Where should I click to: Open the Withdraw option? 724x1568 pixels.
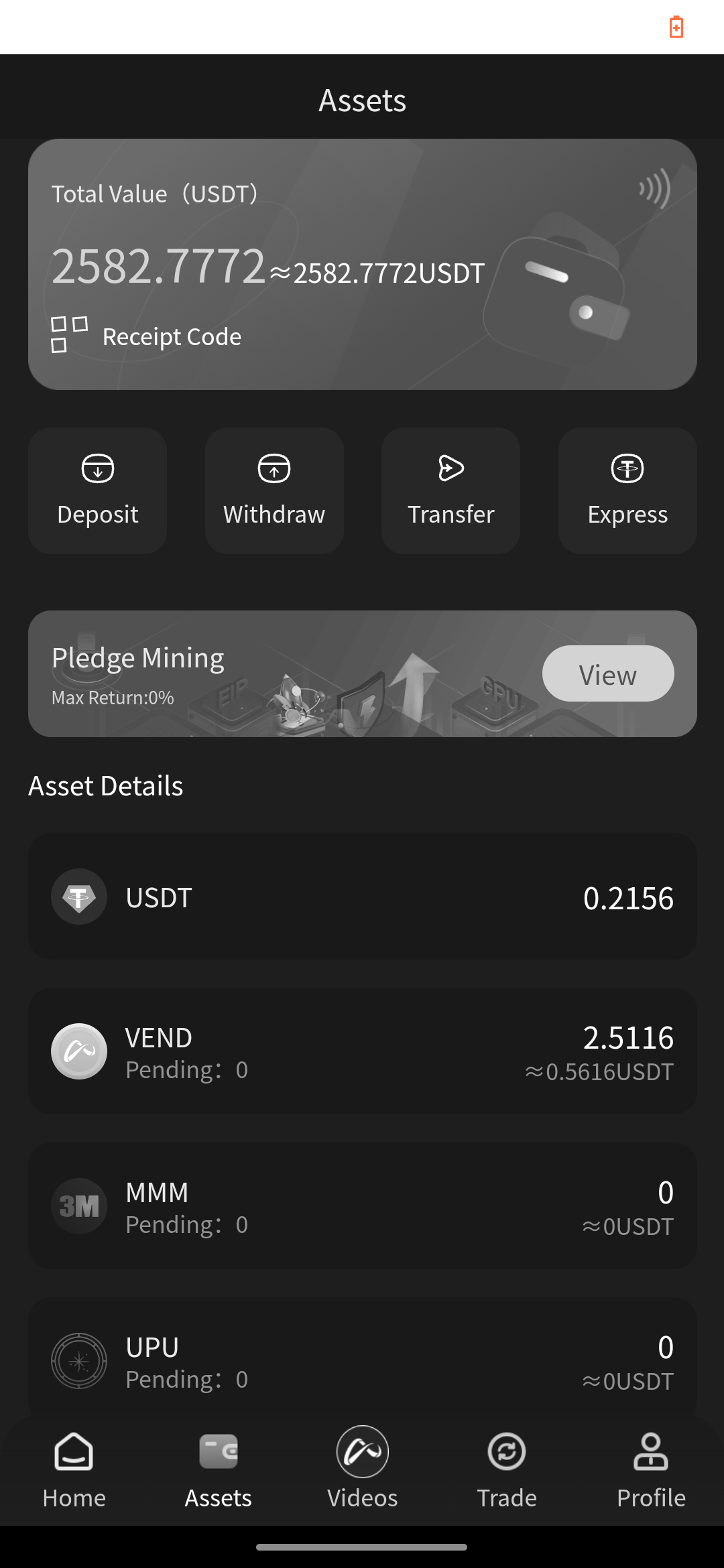click(x=274, y=491)
